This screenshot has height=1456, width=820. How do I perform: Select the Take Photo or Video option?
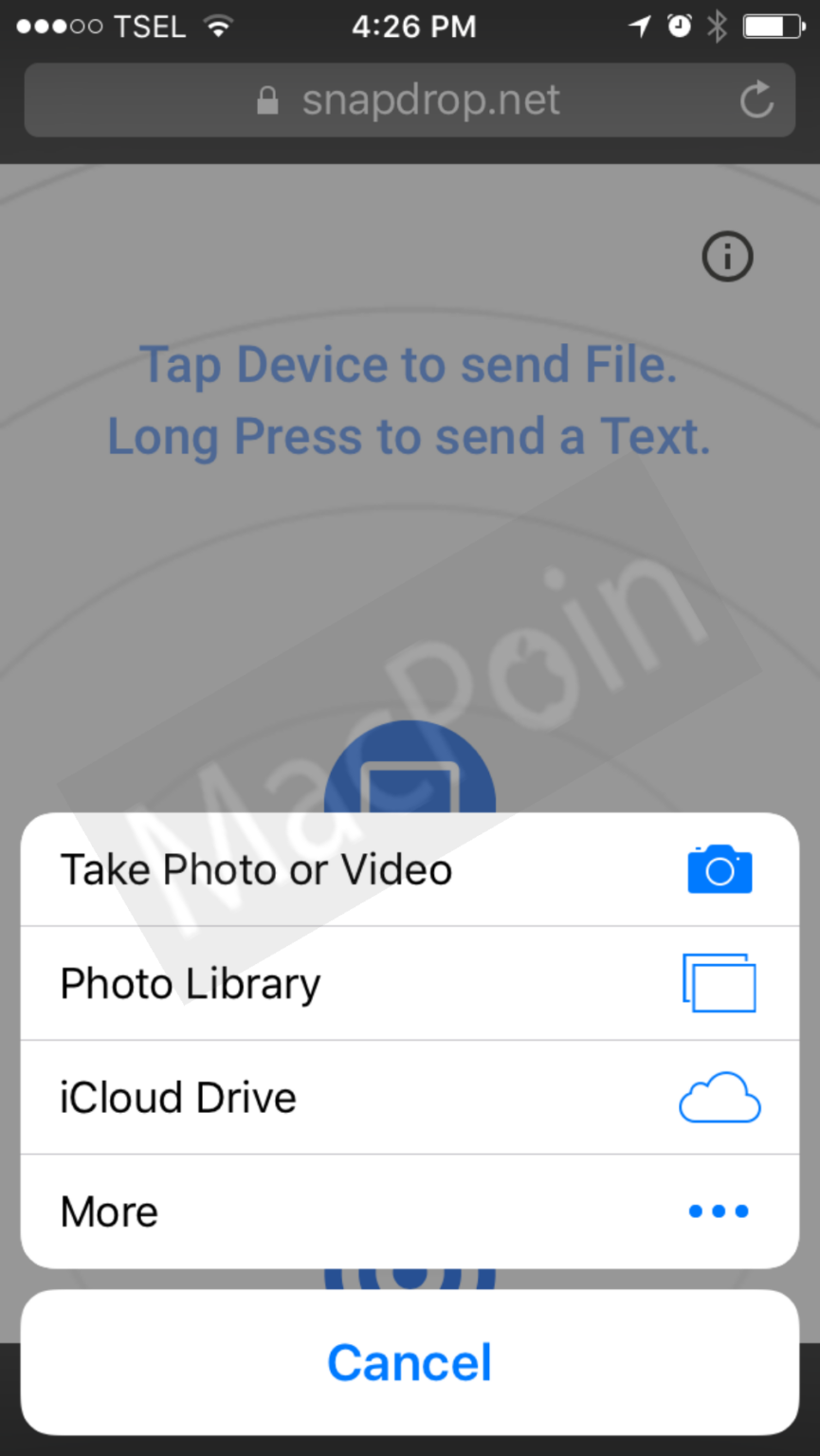point(256,868)
